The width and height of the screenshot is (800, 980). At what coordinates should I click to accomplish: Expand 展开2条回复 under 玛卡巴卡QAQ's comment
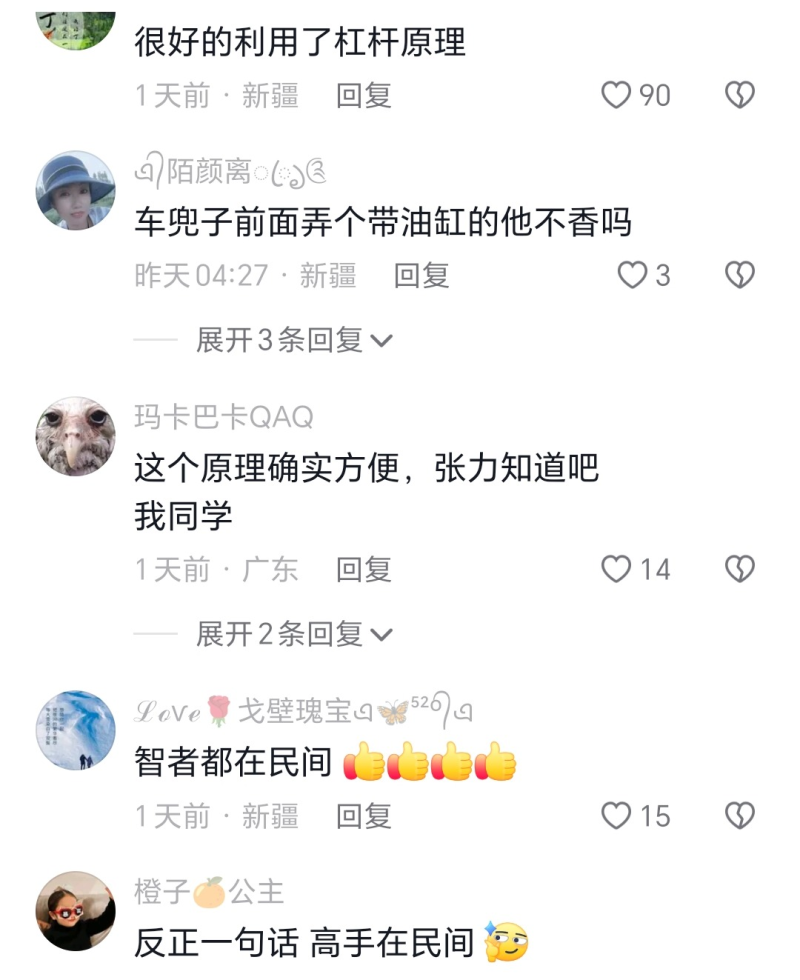pos(294,634)
